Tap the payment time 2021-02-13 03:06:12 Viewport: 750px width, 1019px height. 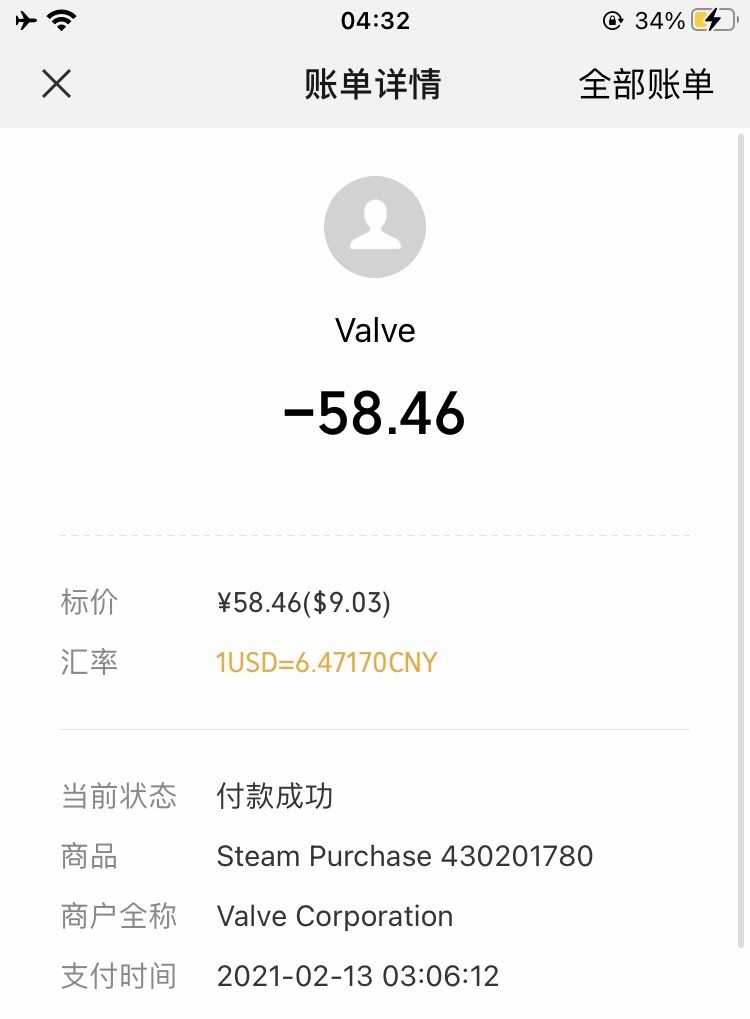tap(358, 975)
